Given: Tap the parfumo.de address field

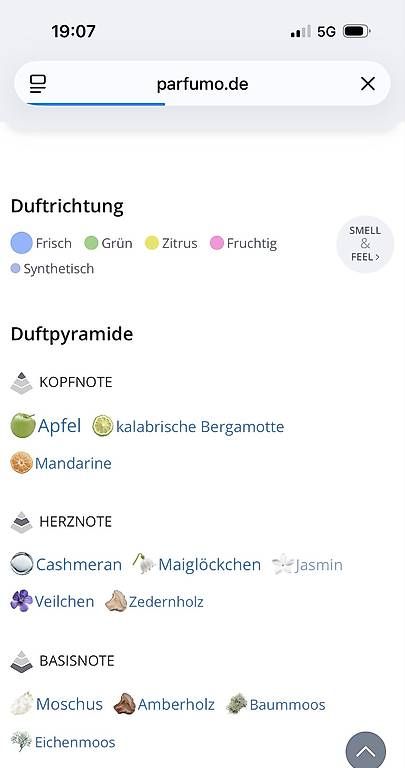Looking at the screenshot, I should click(202, 84).
